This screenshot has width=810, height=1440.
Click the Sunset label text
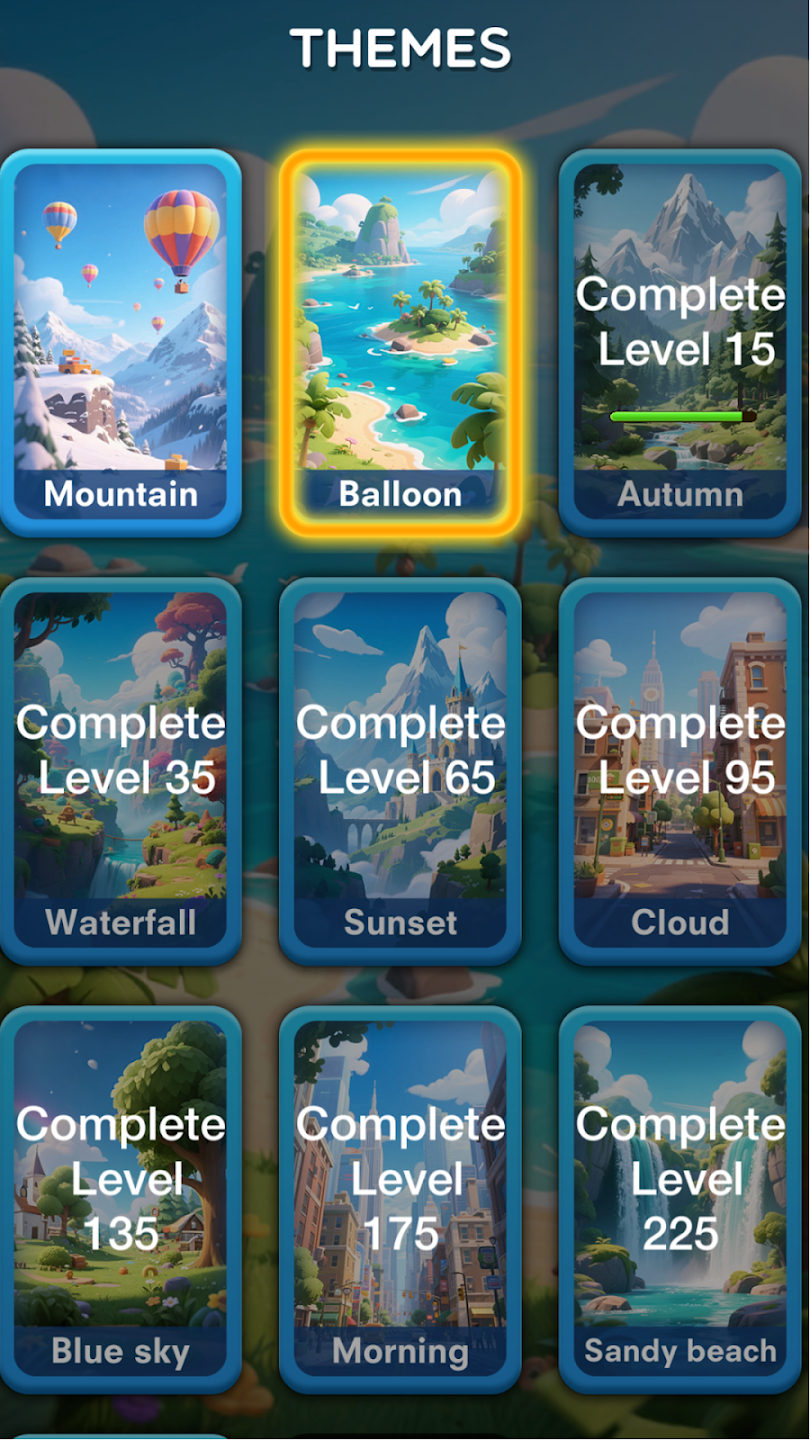pyautogui.click(x=400, y=922)
